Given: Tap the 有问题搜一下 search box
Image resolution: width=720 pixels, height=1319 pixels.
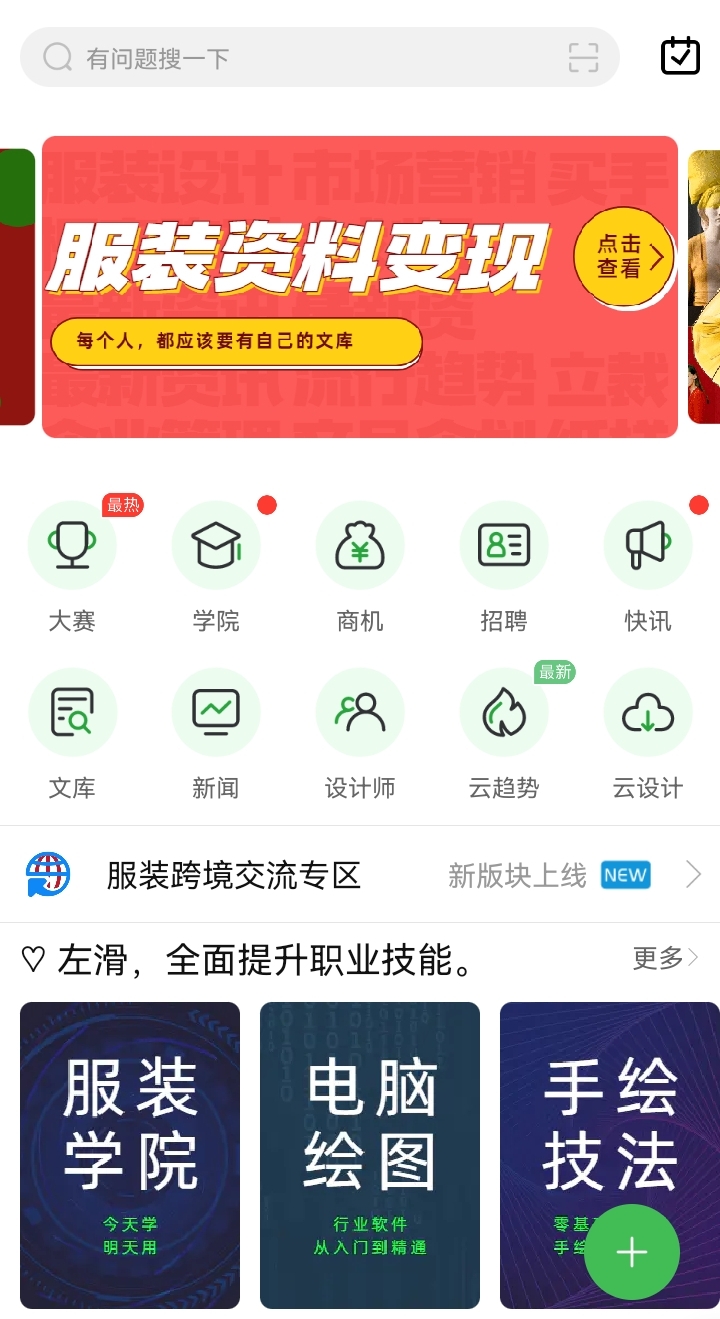Looking at the screenshot, I should (x=300, y=58).
